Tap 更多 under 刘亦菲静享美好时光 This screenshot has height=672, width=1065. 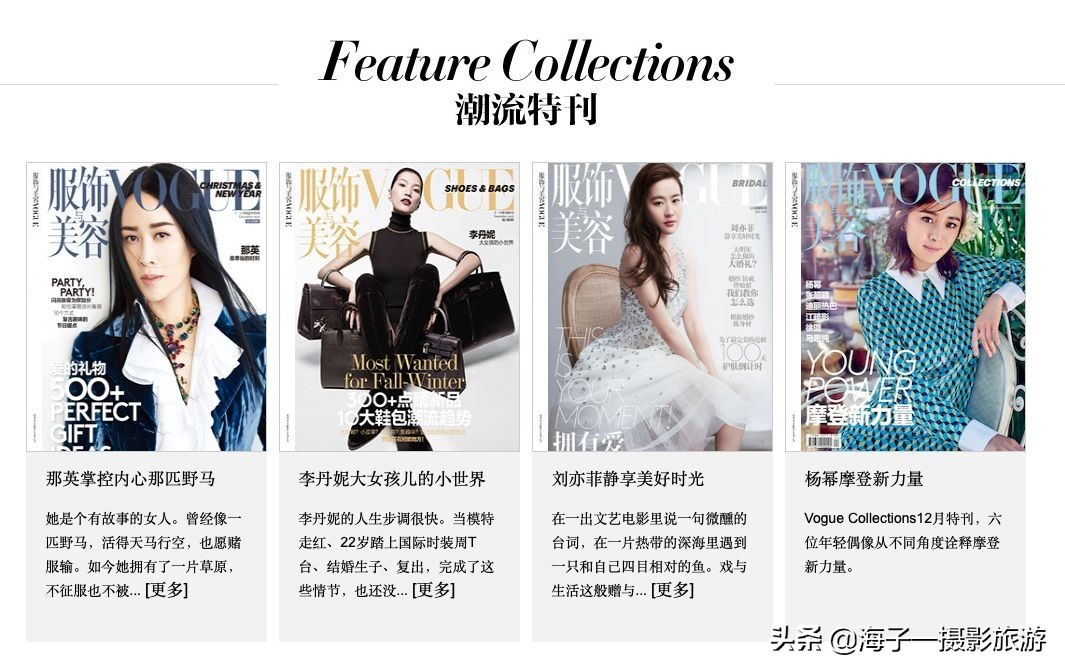click(x=672, y=590)
